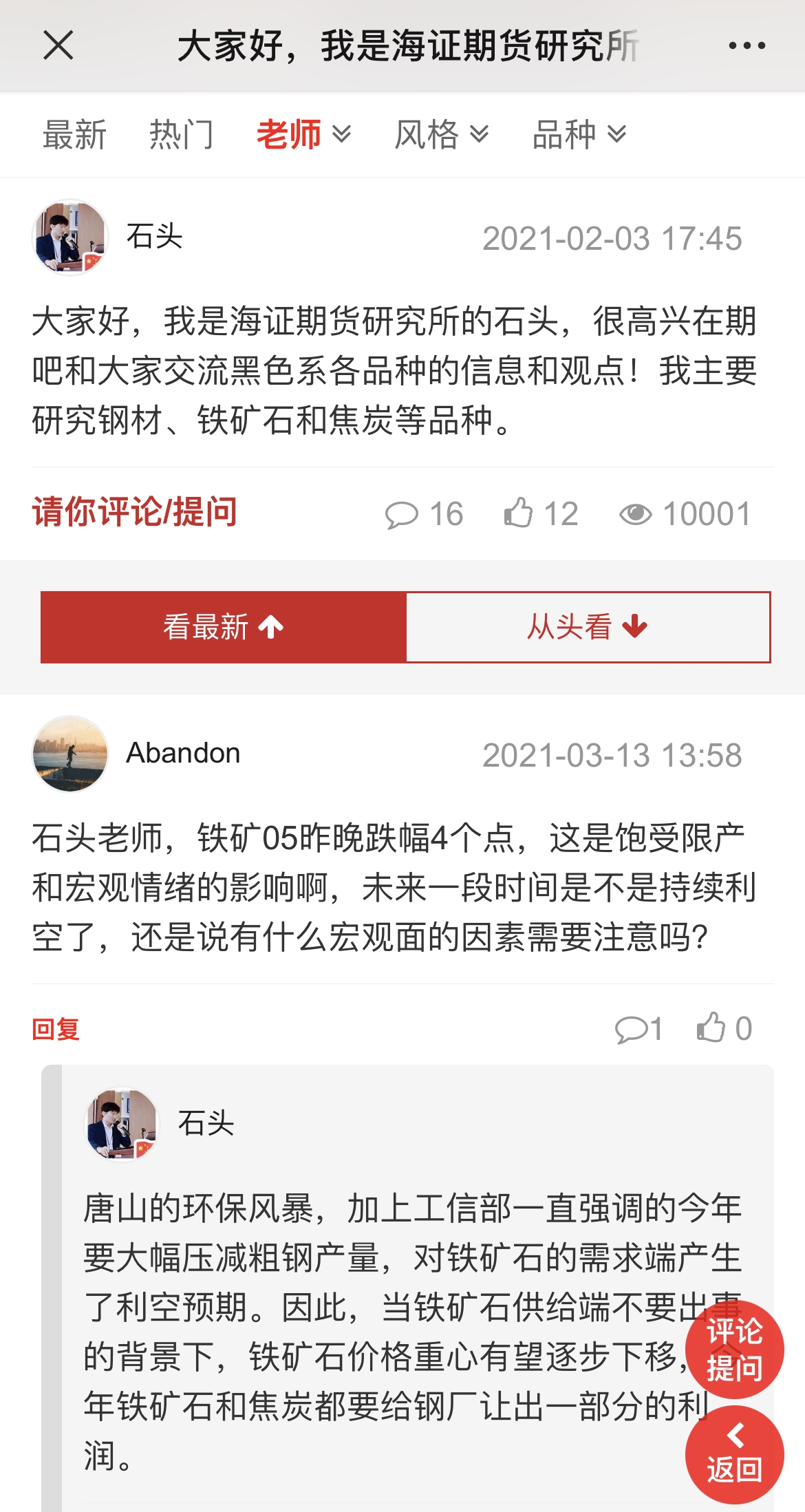
Task: Tap 请你评论/提问 link
Action: point(135,512)
